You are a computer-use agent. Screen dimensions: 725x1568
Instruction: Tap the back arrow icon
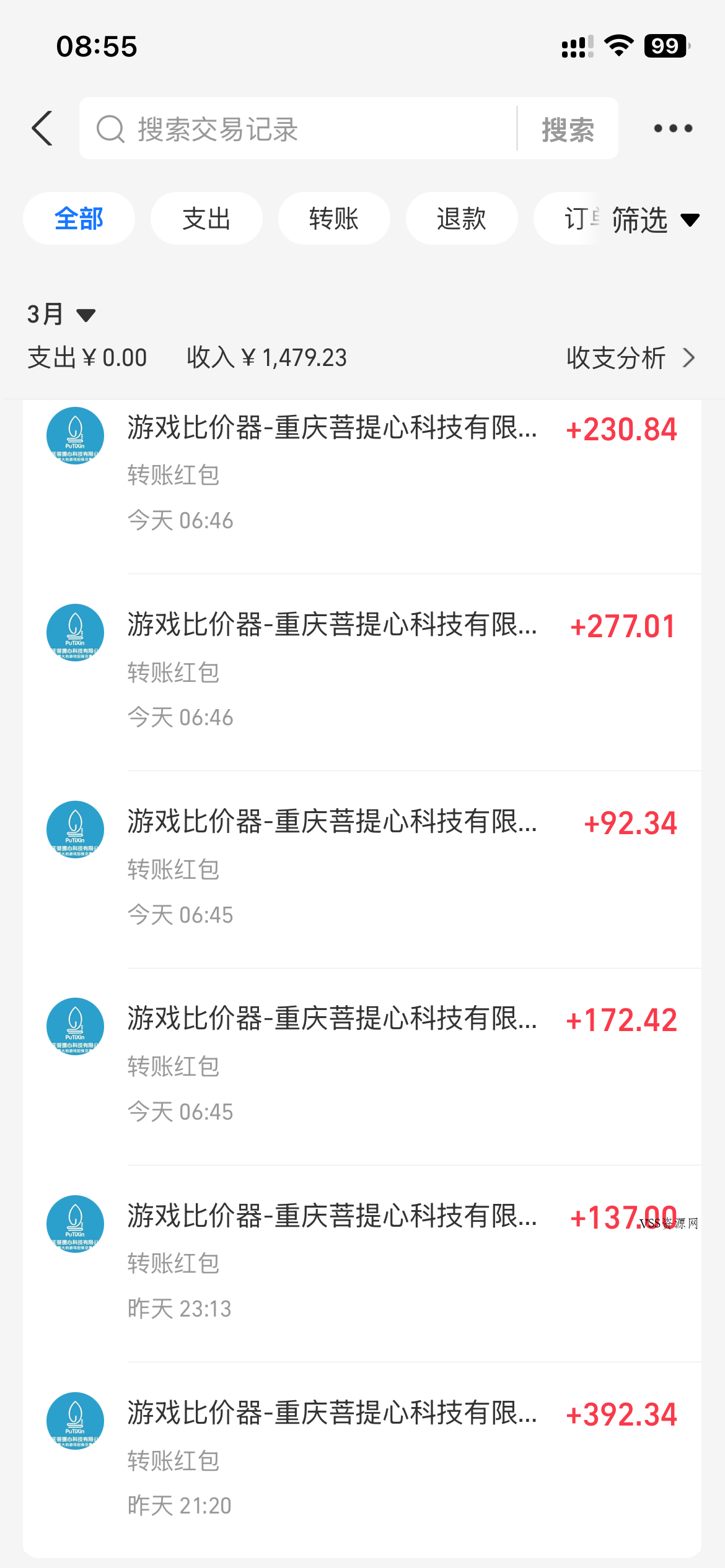(x=41, y=128)
